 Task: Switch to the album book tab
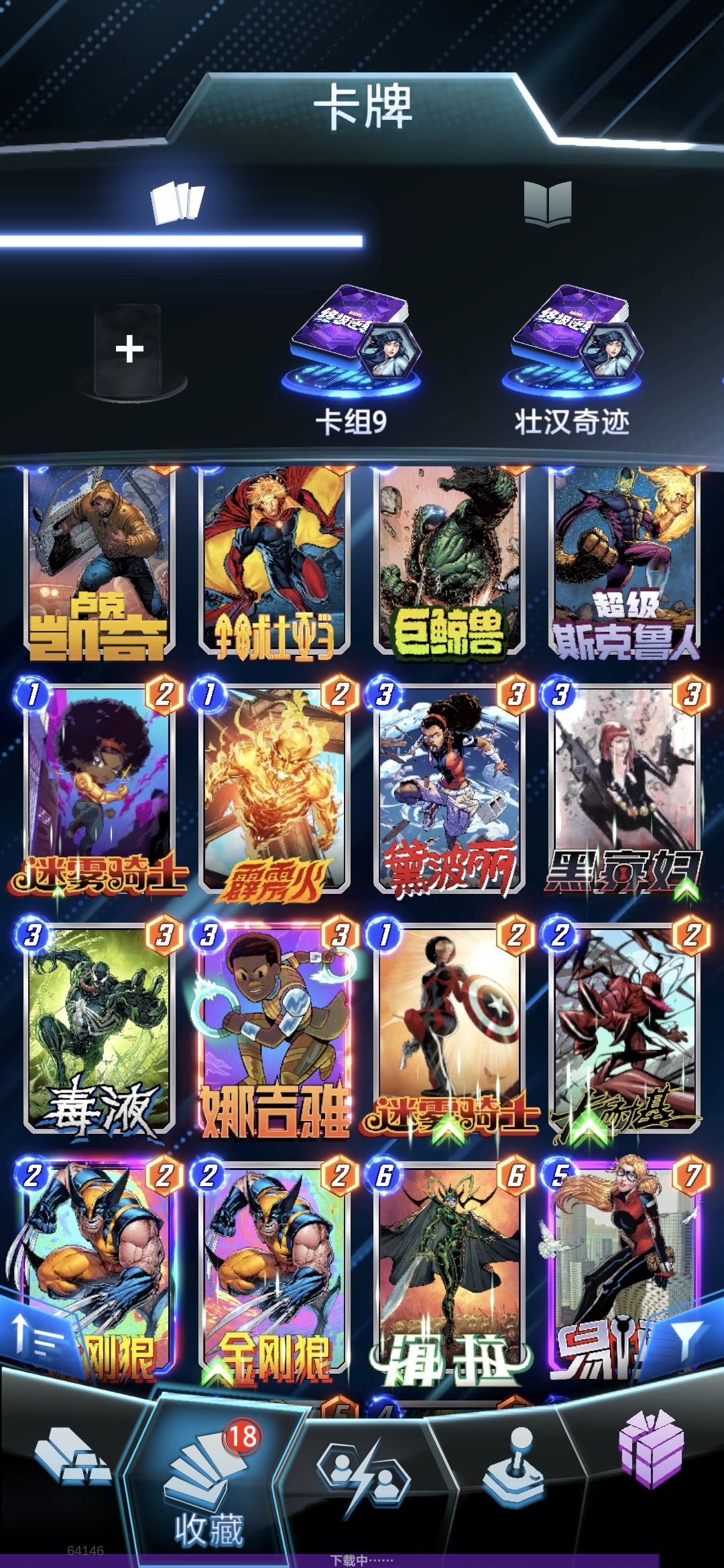click(547, 203)
